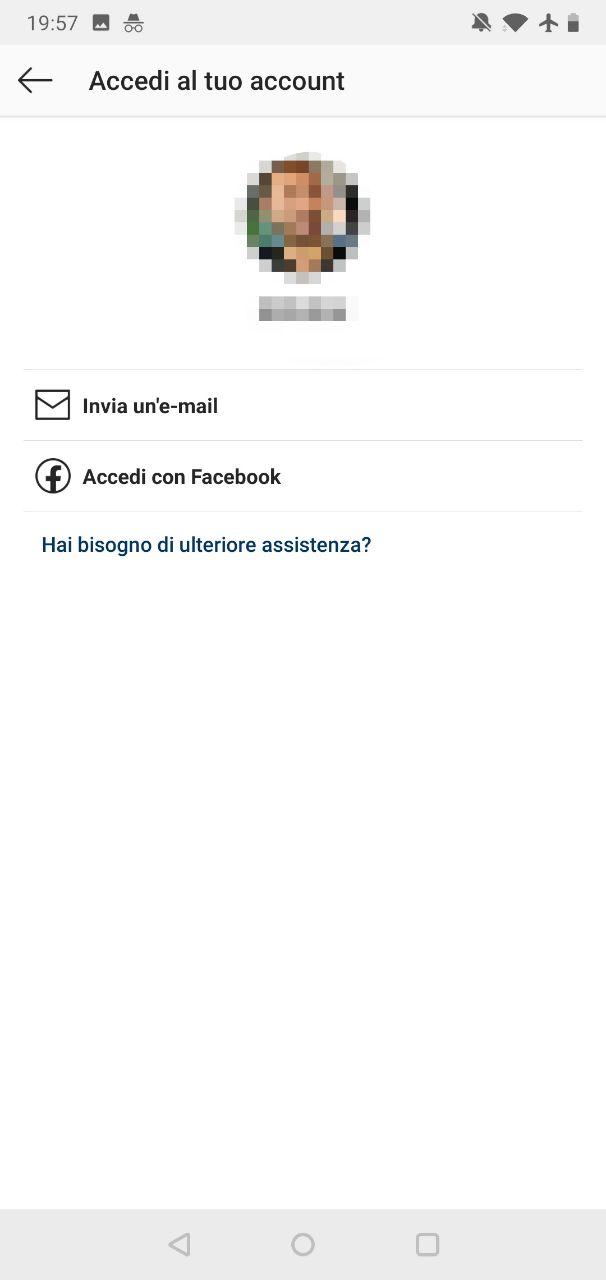Viewport: 606px width, 1280px height.
Task: Select Invia un'e-mail option
Action: click(x=150, y=406)
